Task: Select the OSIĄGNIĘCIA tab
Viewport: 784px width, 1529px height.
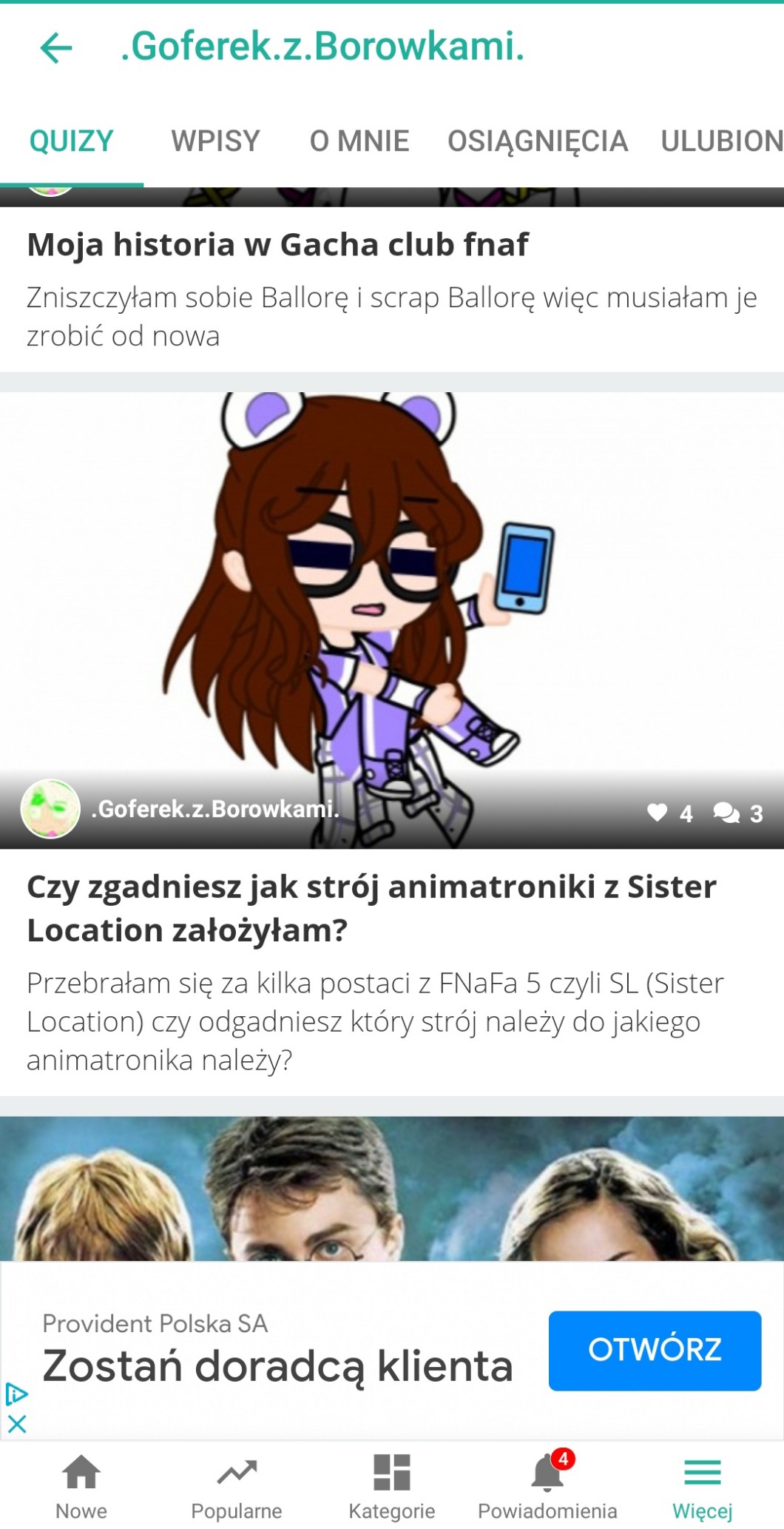Action: 538,141
